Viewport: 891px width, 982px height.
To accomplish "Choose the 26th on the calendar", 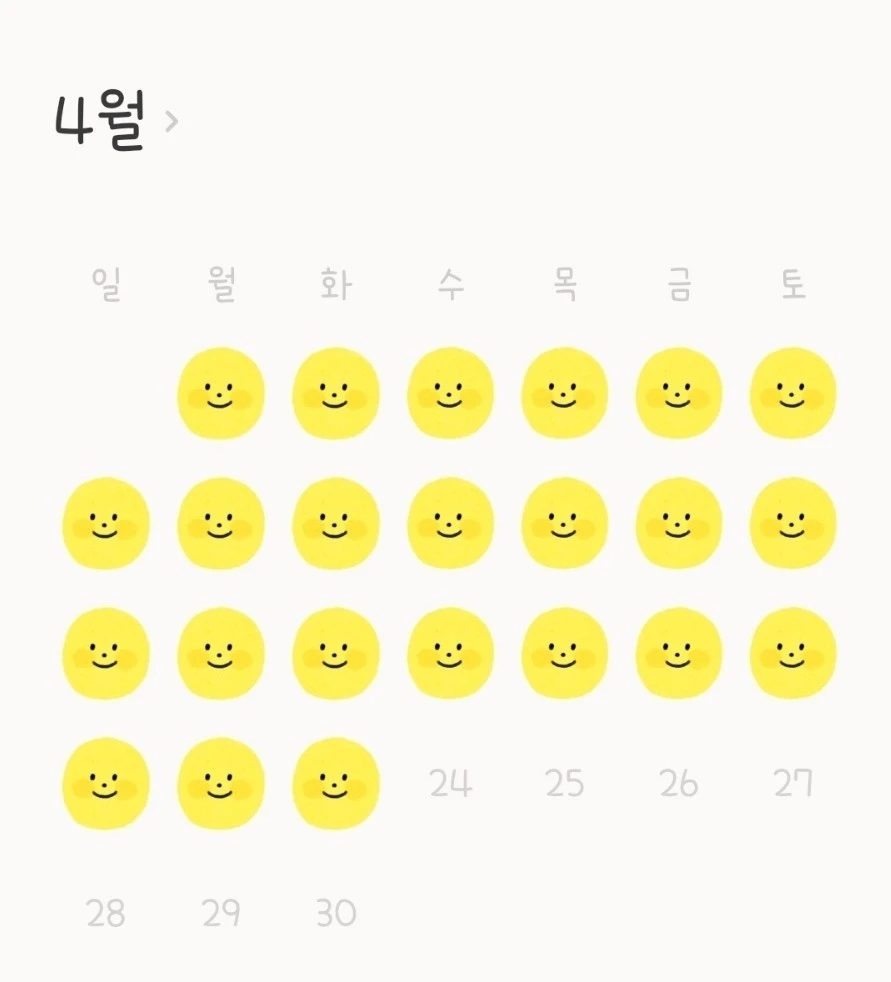I will [x=679, y=783].
